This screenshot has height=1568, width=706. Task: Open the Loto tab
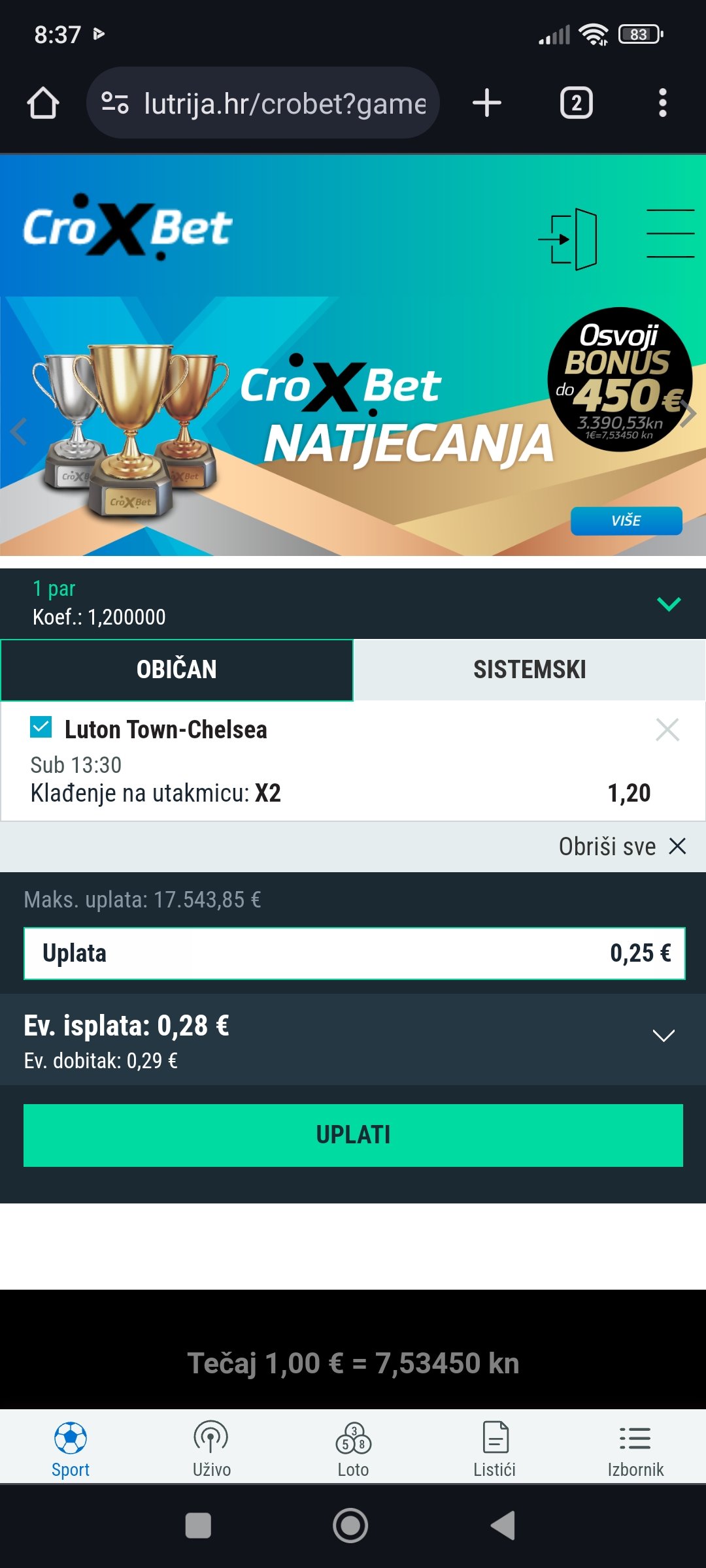[353, 1449]
